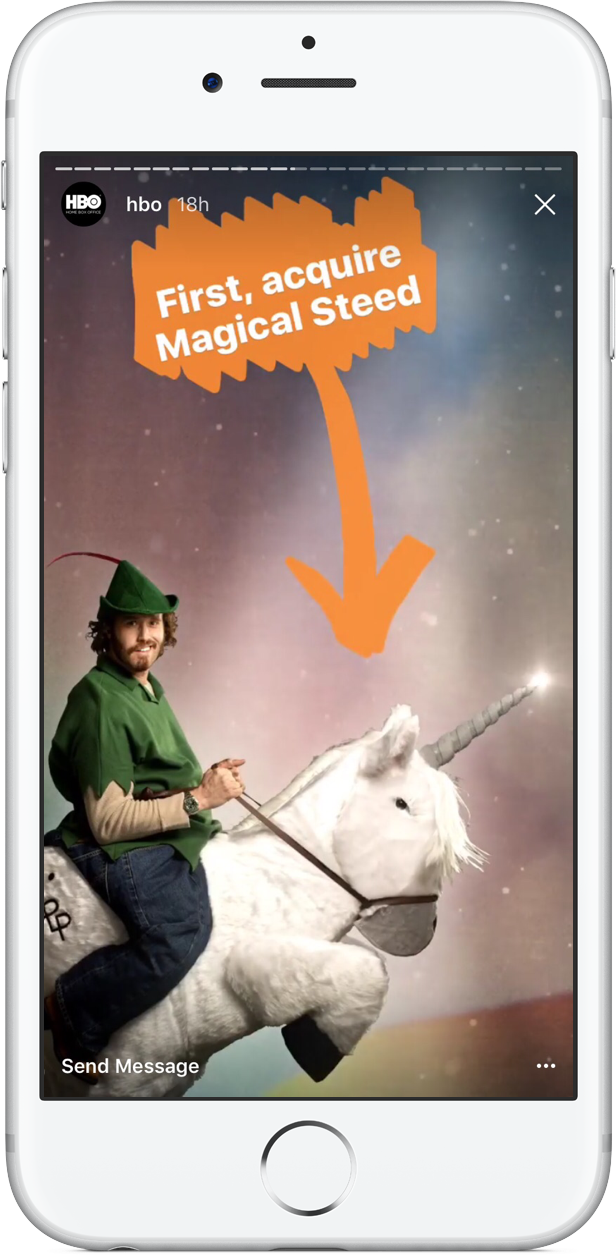Close the HBO story

(x=544, y=205)
